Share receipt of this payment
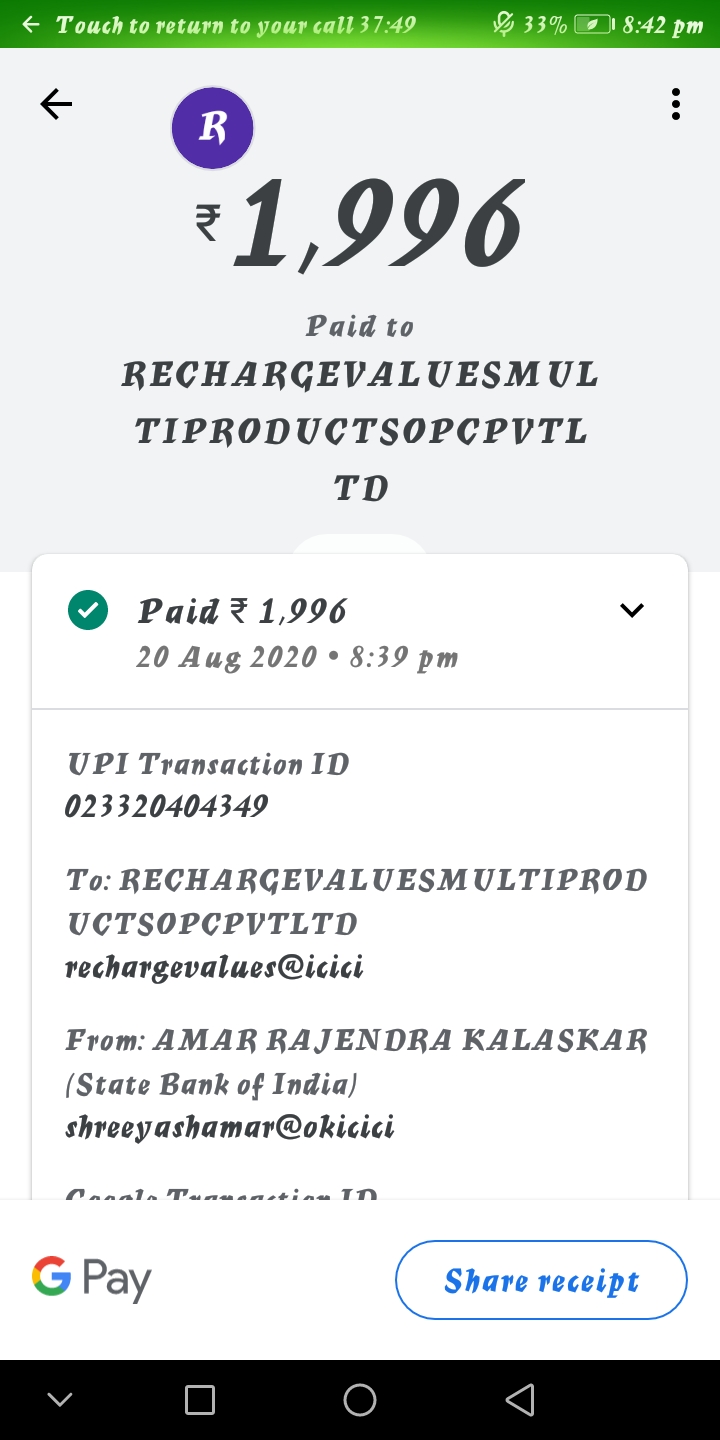 click(541, 1280)
